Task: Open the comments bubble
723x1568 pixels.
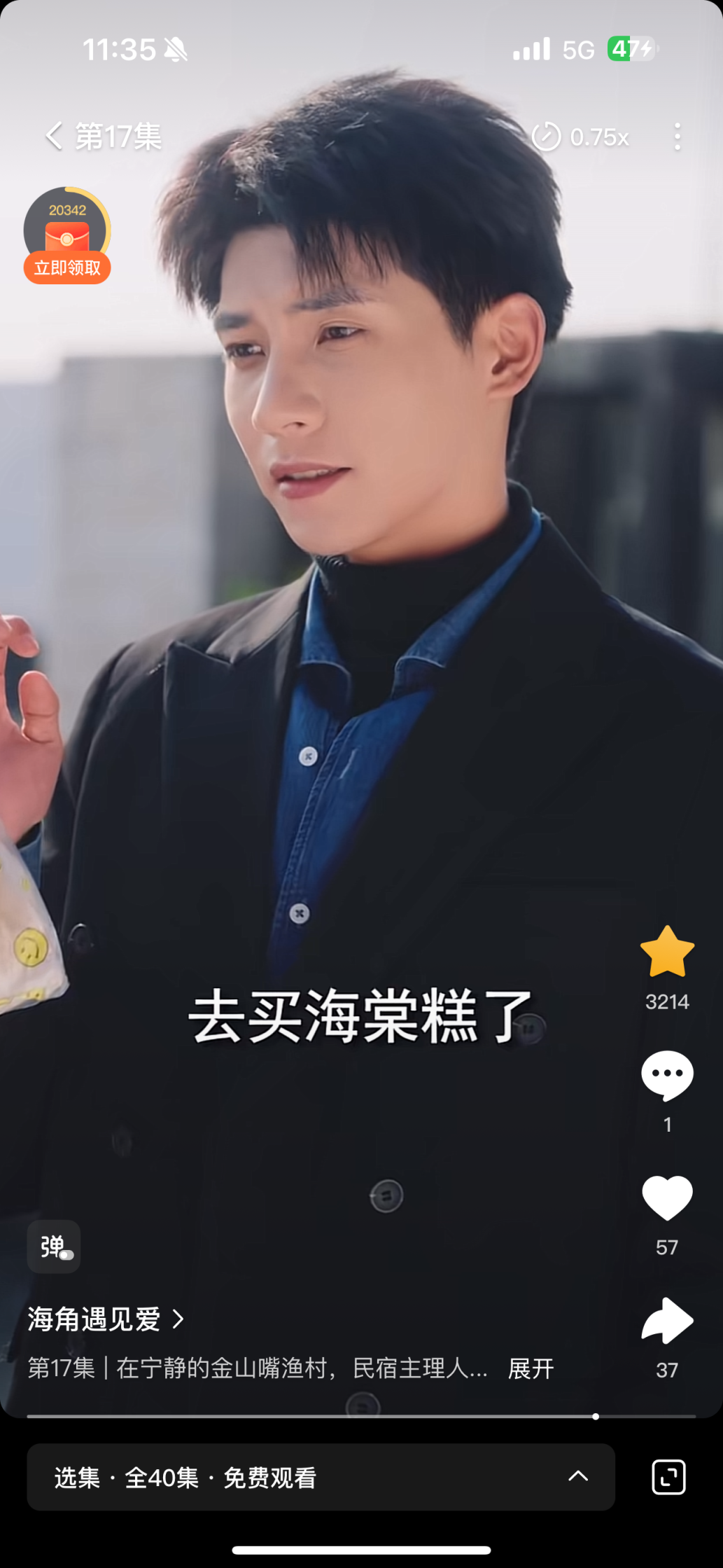Action: (667, 1075)
